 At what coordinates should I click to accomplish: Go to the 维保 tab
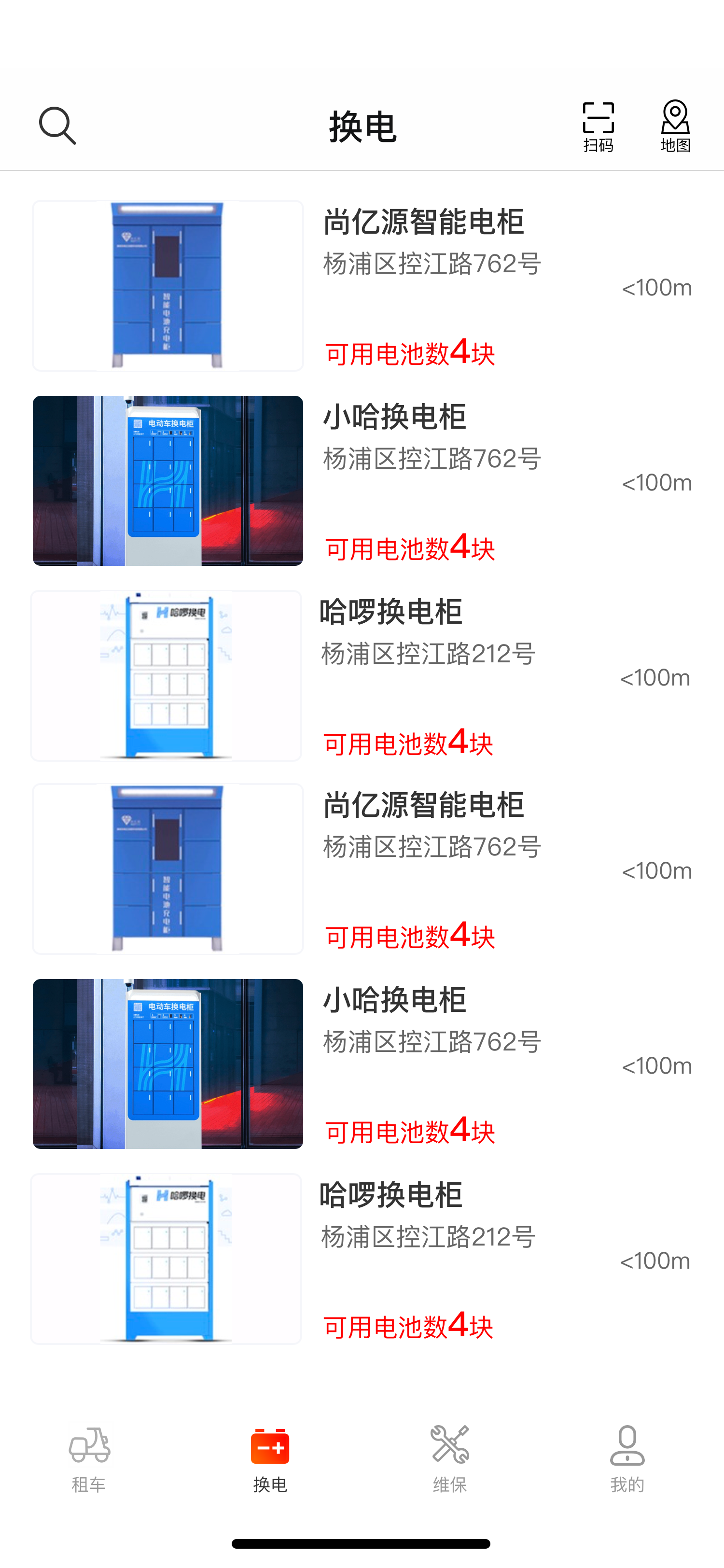450,1458
